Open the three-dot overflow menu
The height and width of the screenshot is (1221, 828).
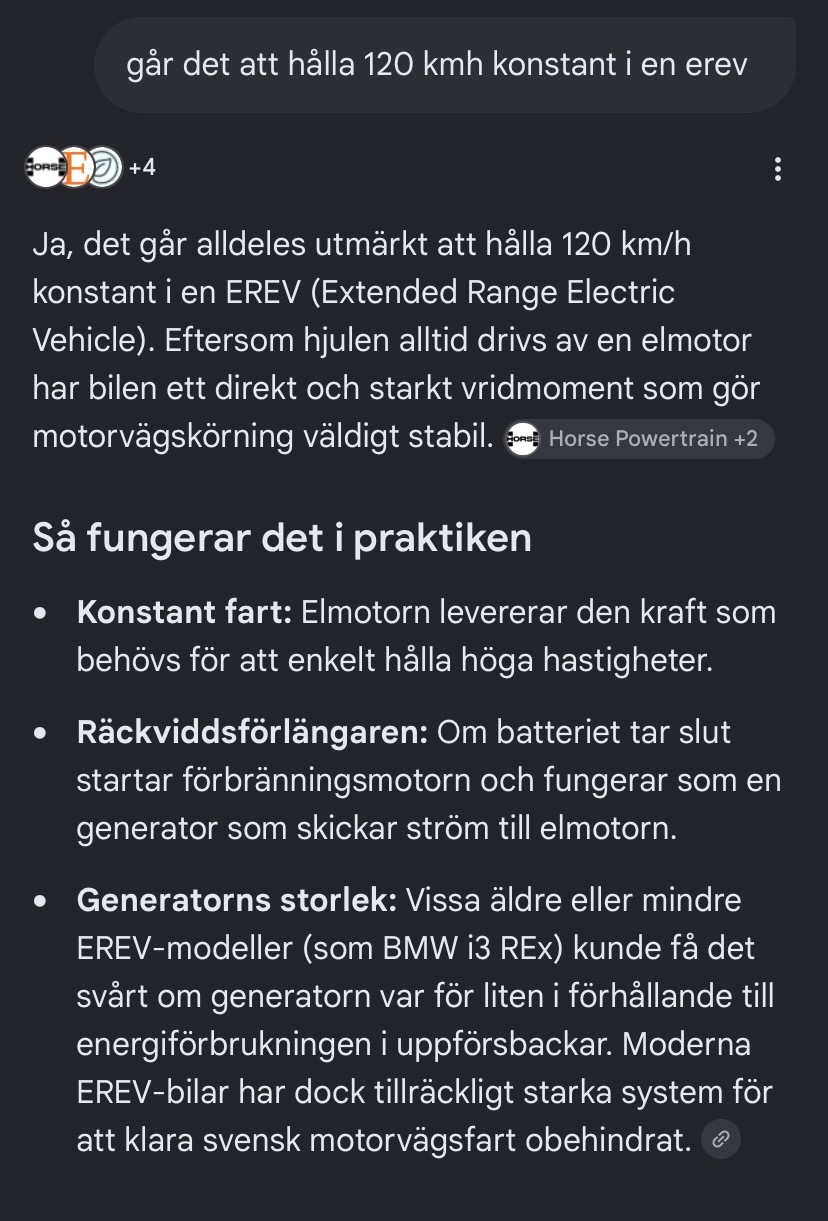778,169
